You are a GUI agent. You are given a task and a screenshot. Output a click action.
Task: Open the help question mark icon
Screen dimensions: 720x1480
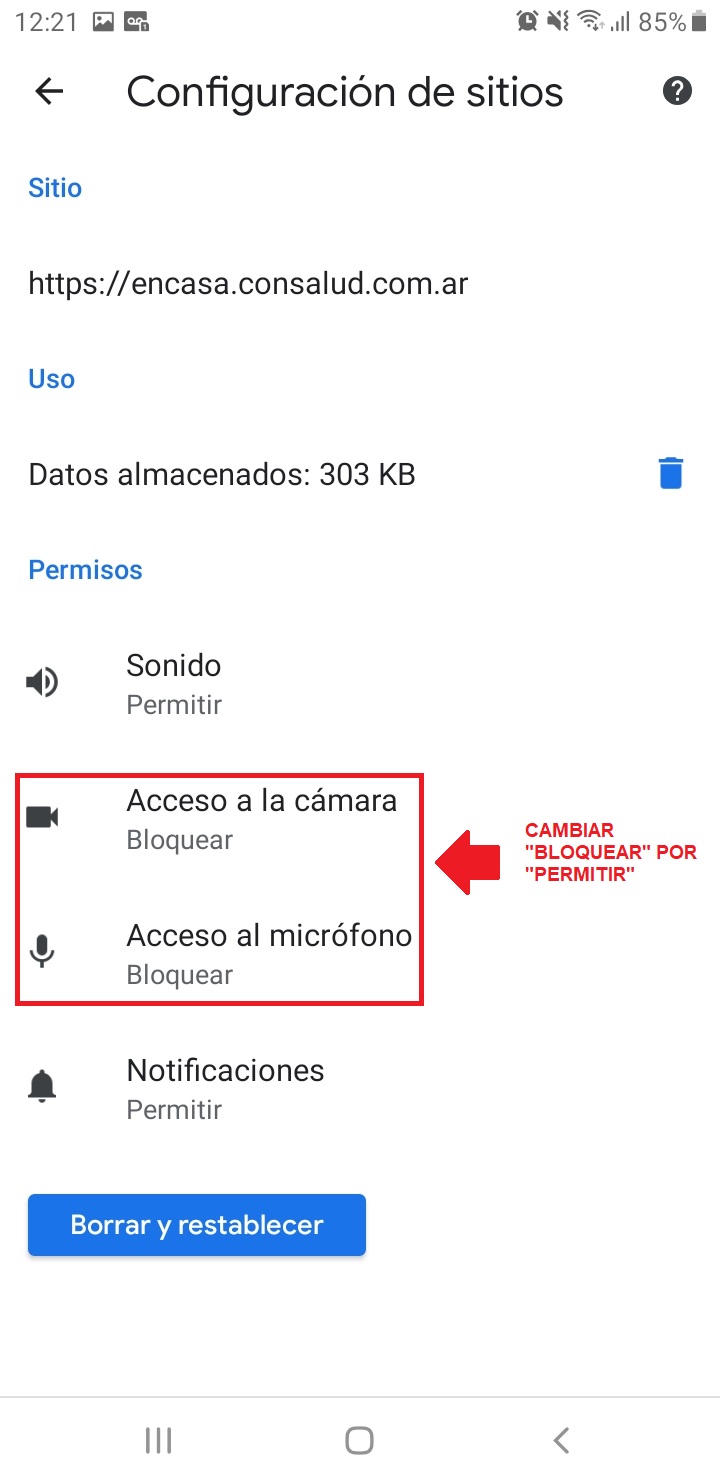[677, 92]
